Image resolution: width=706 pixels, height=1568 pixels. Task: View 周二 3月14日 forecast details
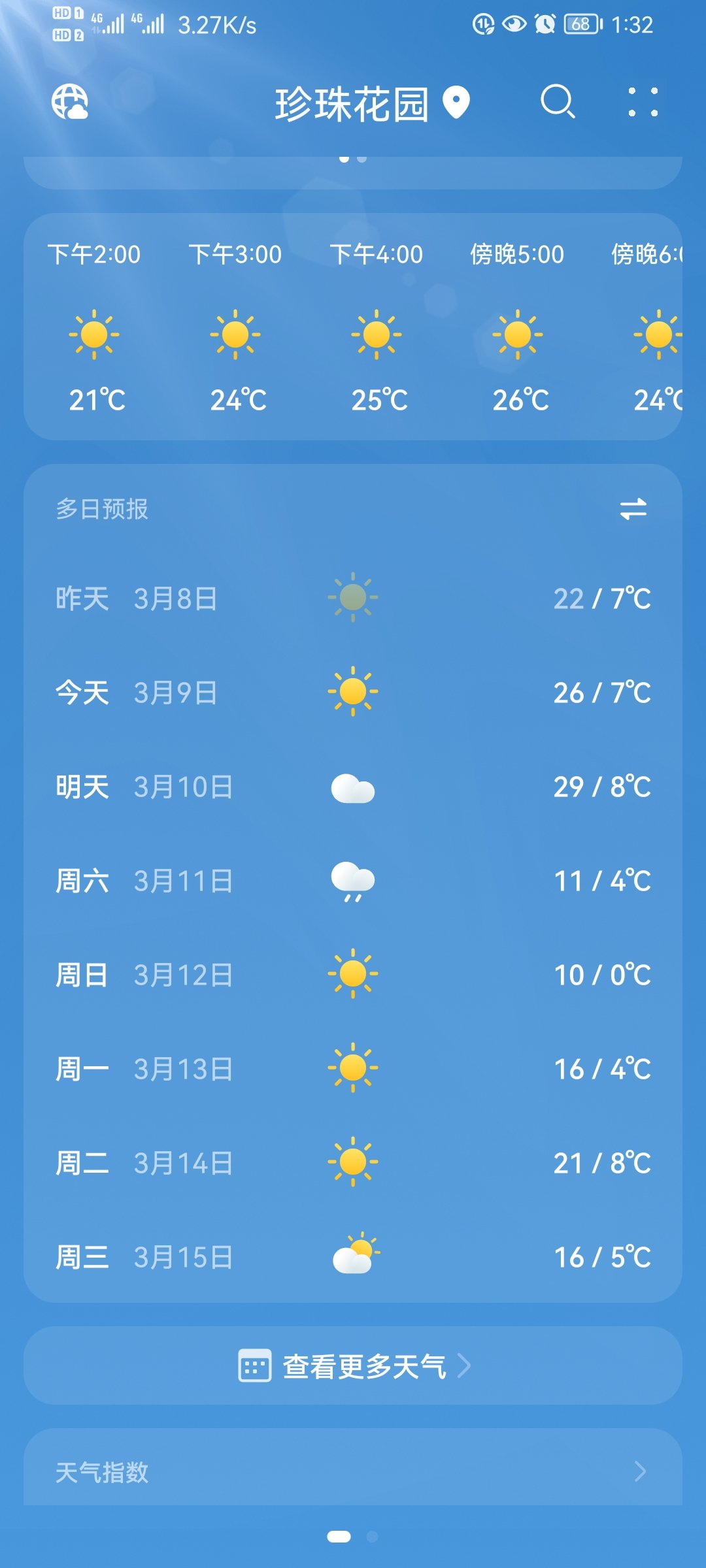353,1163
